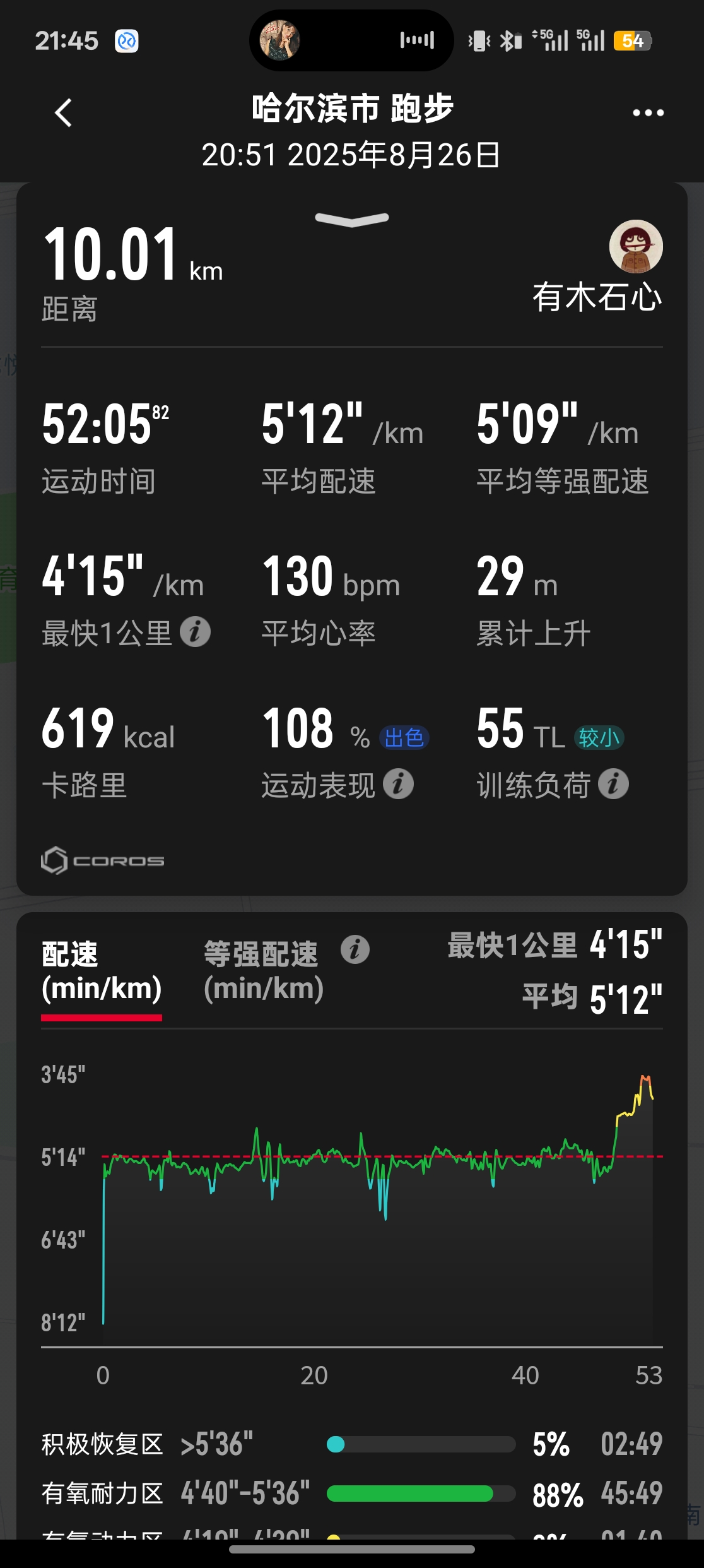
Task: View info about 最快1公里
Action: (195, 632)
